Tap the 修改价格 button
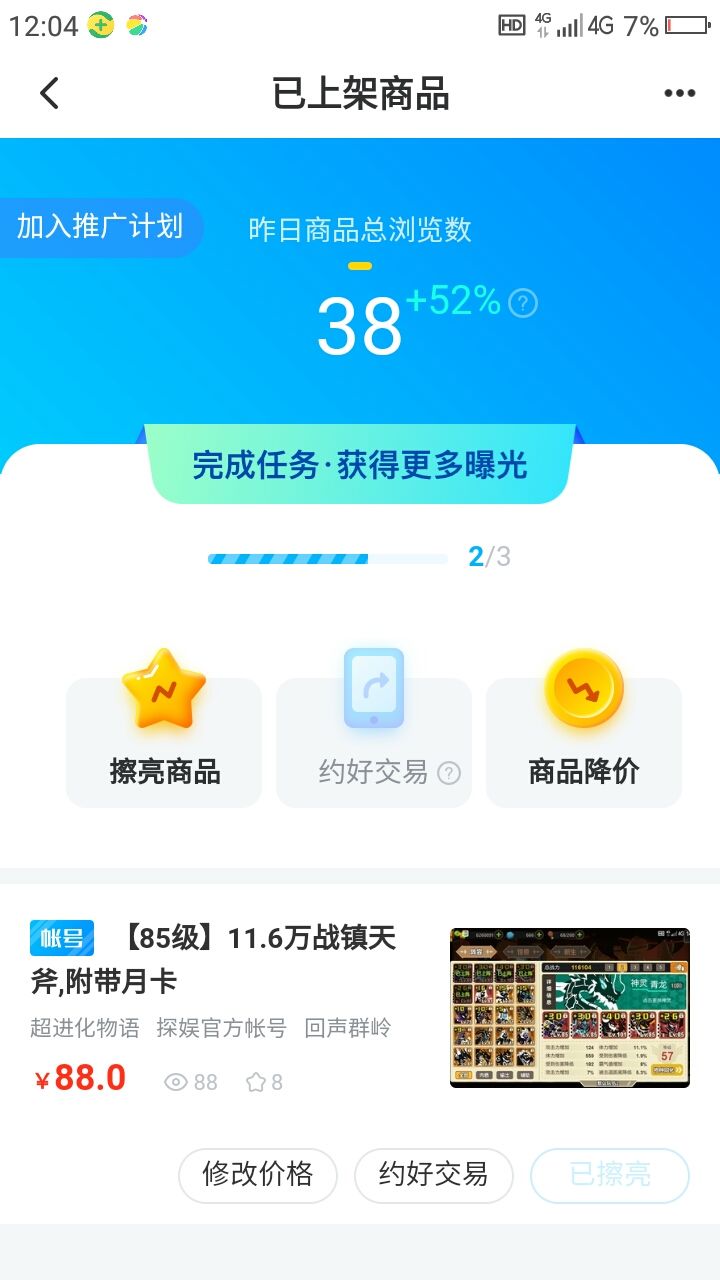 [257, 1176]
